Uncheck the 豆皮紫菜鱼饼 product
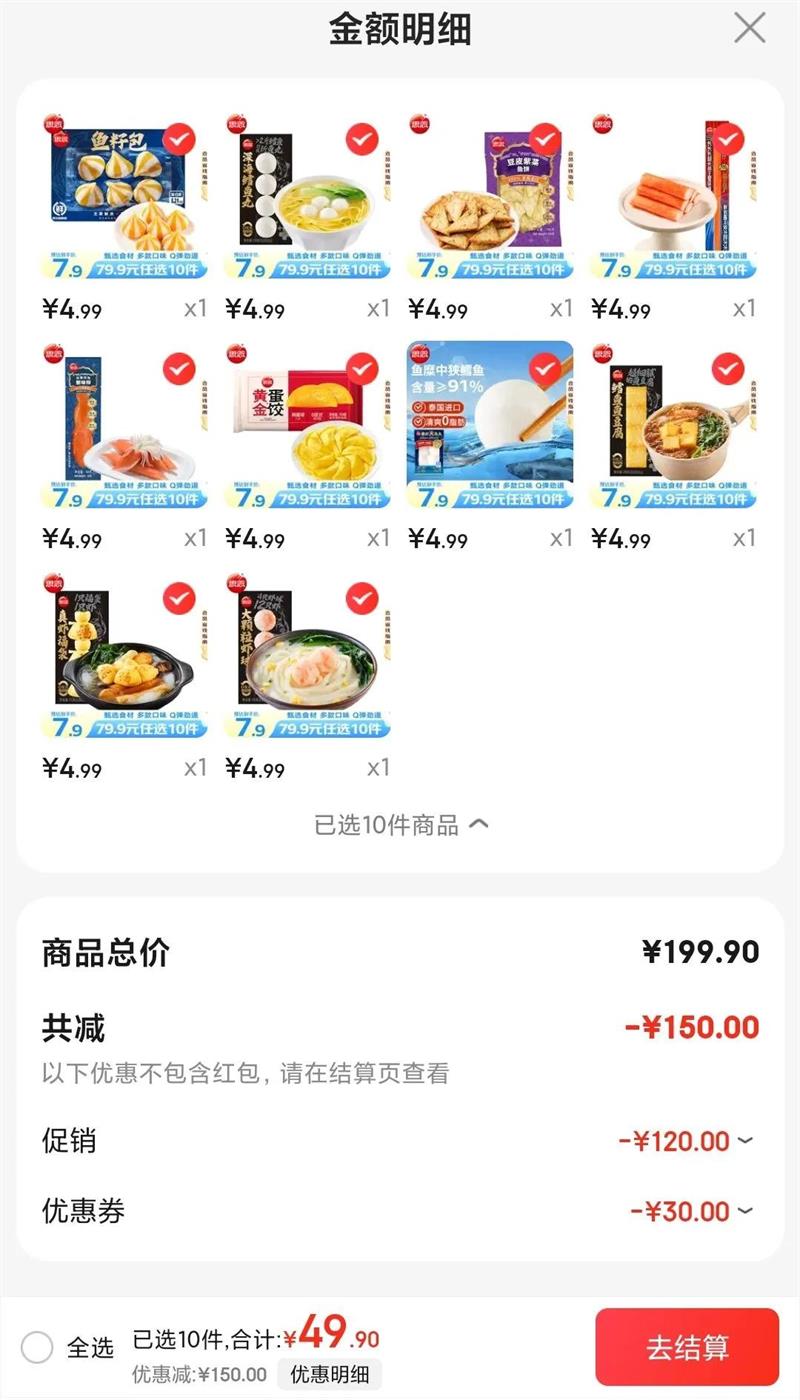 click(x=545, y=140)
